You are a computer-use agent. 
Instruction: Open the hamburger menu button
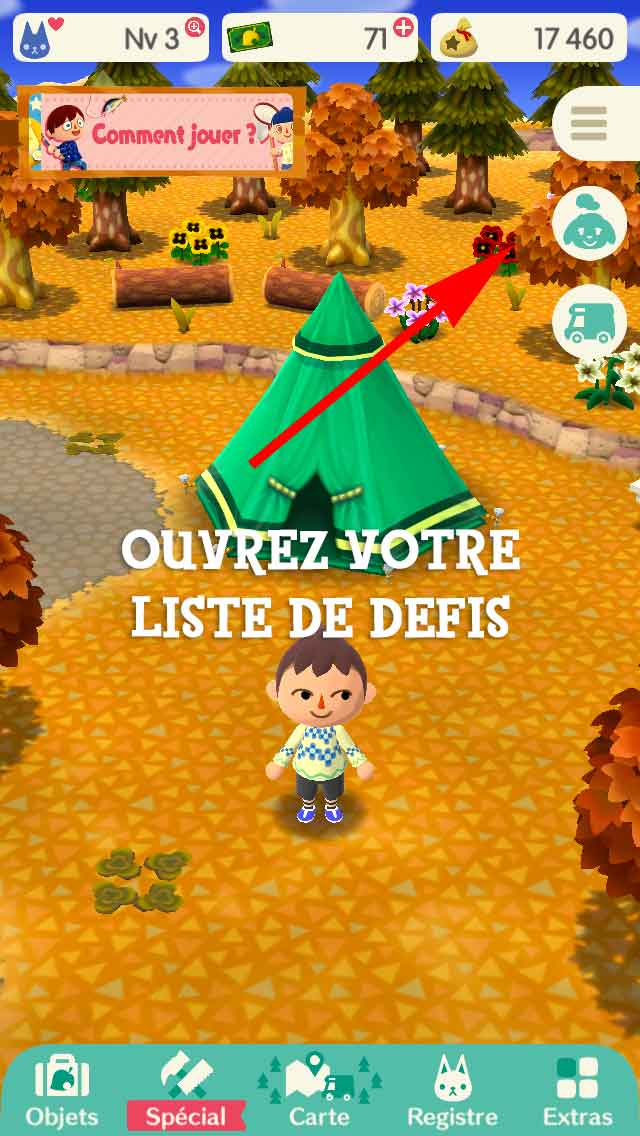tap(589, 123)
